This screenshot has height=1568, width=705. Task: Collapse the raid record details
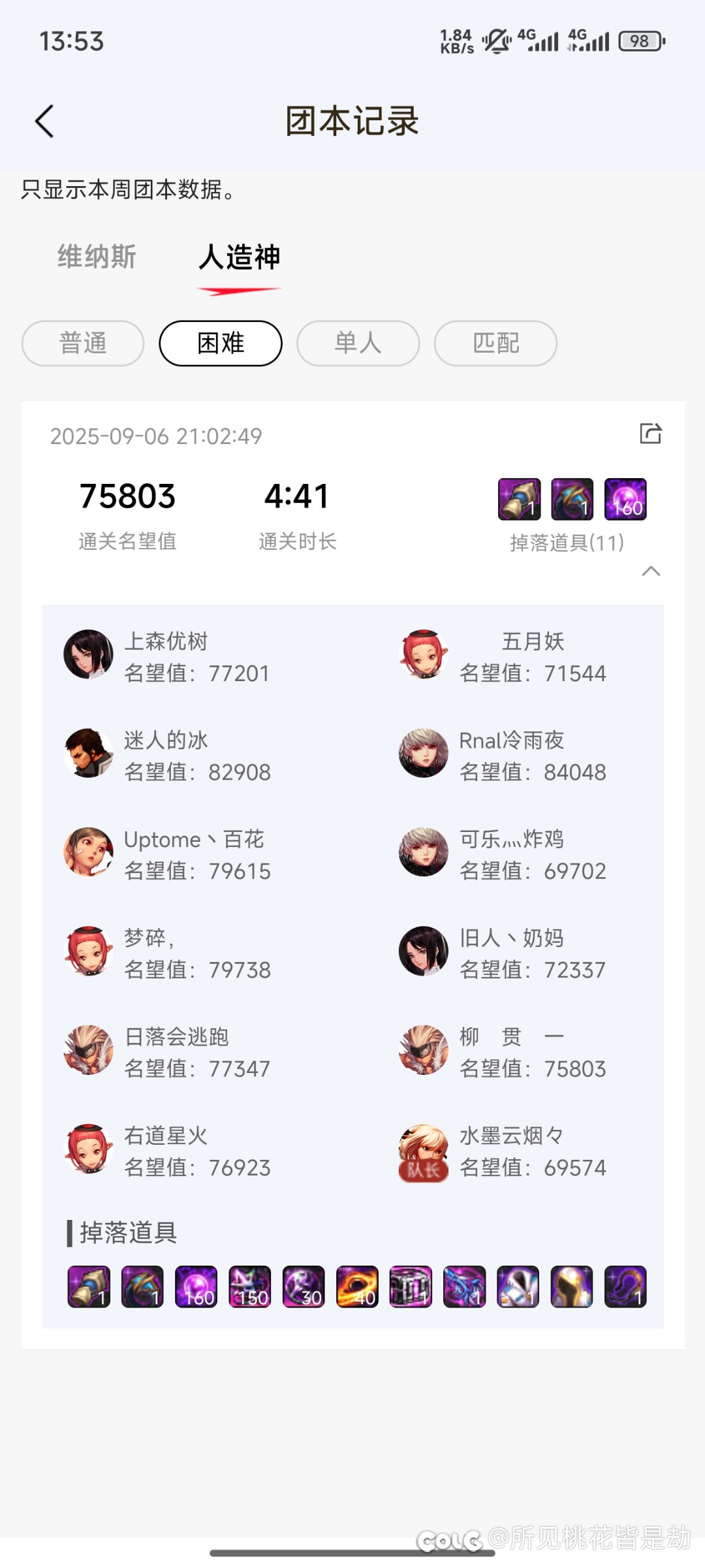point(651,571)
